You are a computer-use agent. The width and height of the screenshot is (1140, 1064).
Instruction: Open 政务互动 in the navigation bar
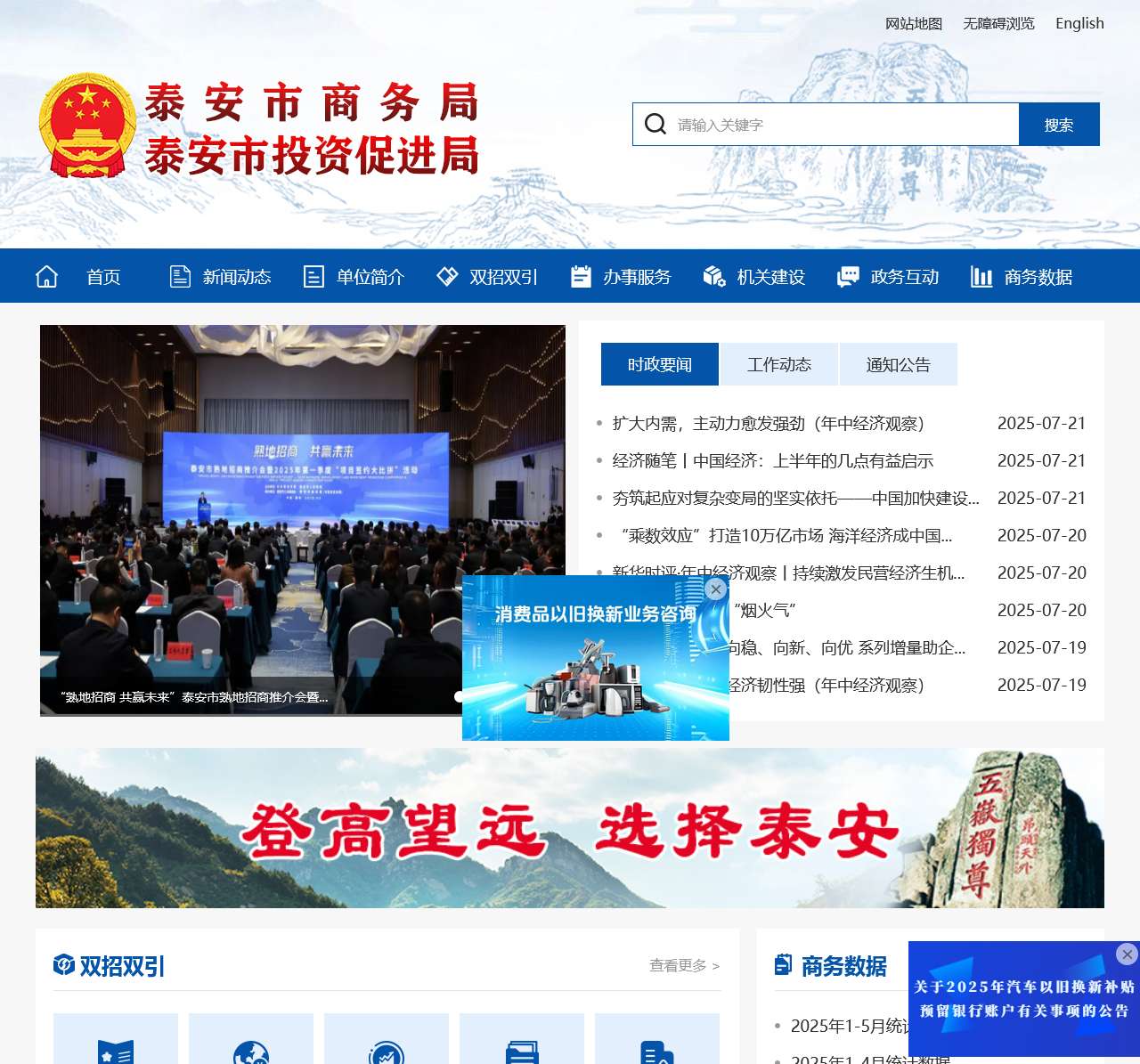(x=904, y=277)
